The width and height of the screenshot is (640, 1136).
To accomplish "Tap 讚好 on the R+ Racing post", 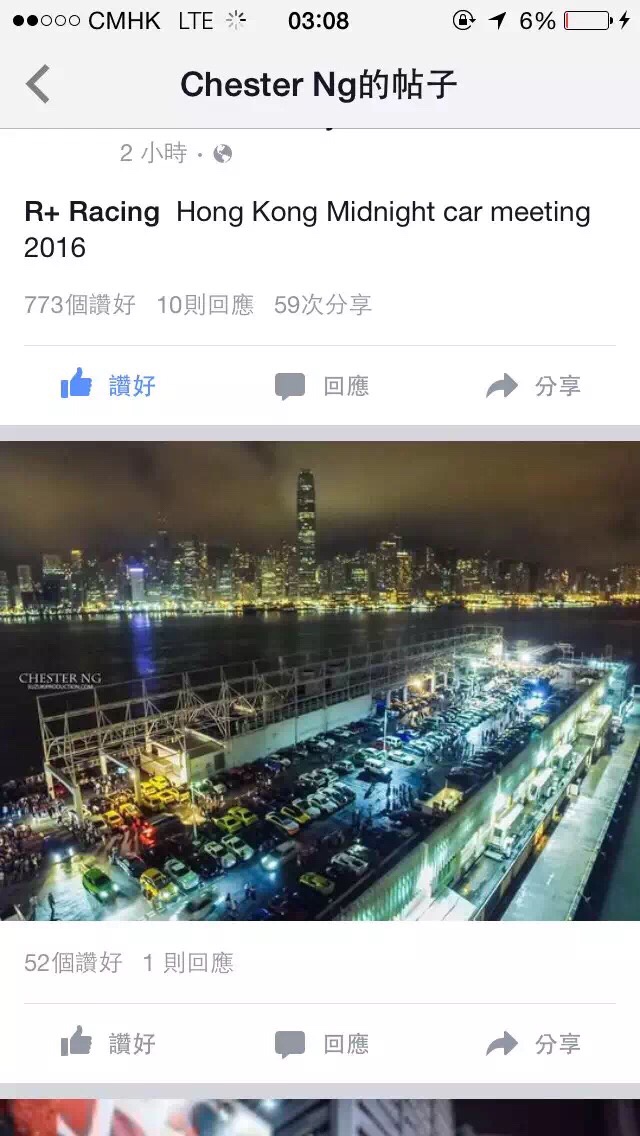I will point(108,386).
